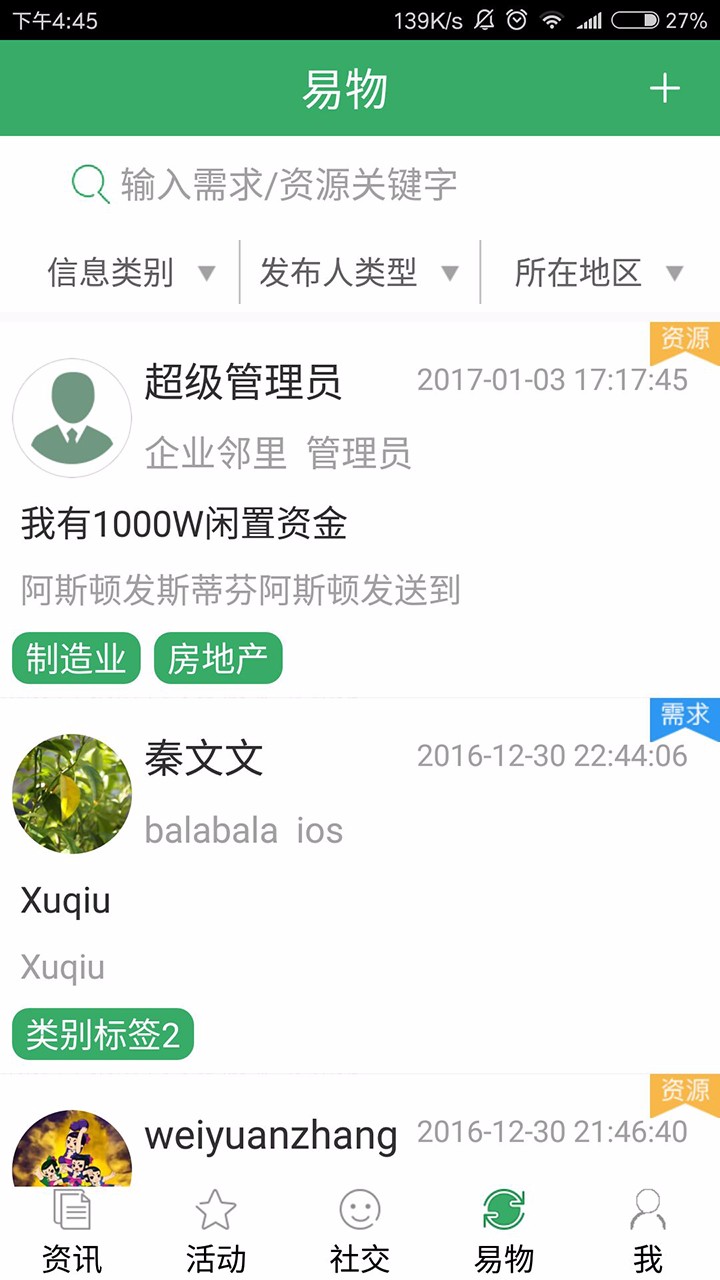The height and width of the screenshot is (1280, 720).
Task: Tap the plus icon to add a post
Action: 665,89
